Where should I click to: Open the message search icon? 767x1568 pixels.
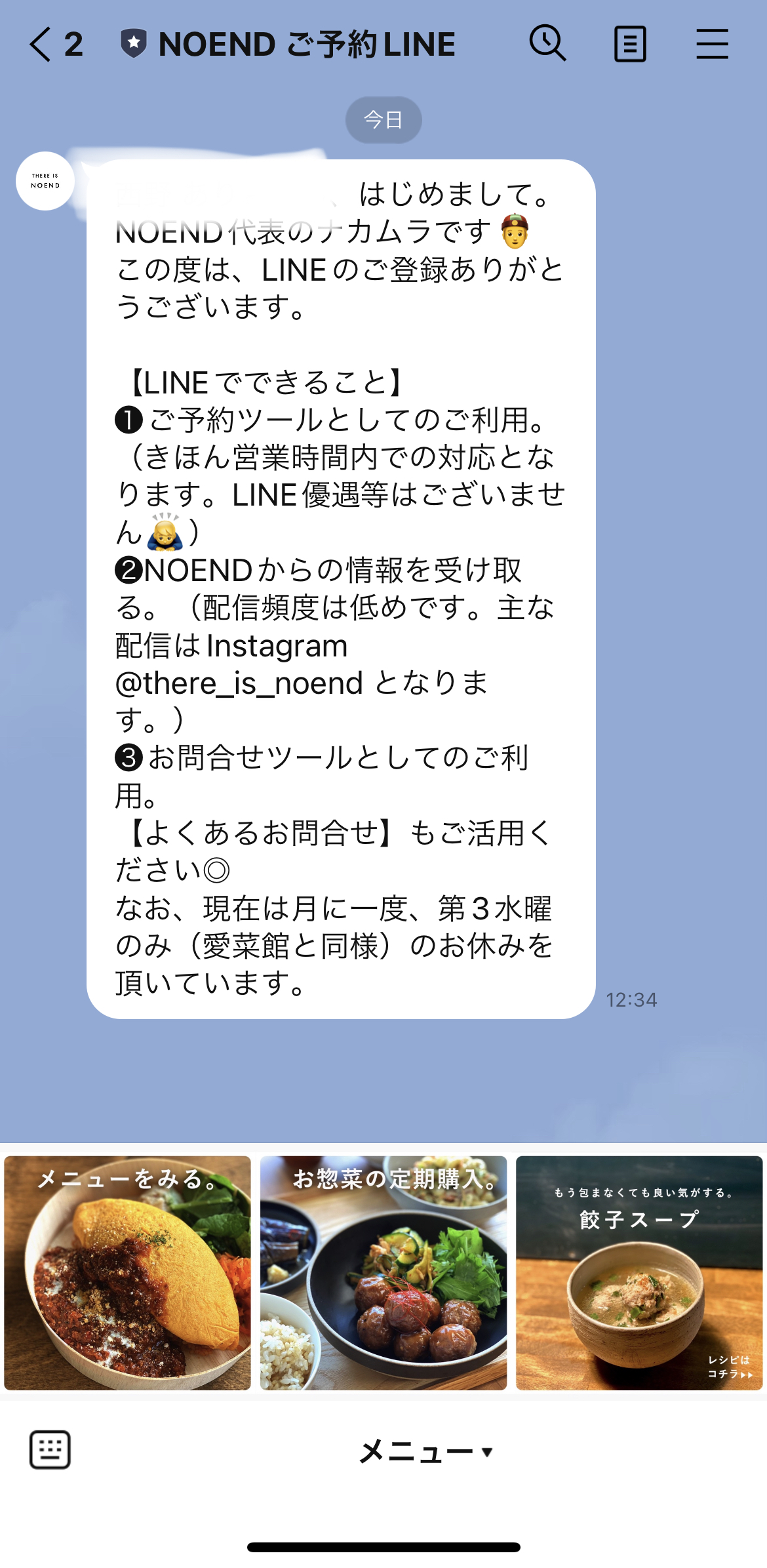tap(547, 43)
